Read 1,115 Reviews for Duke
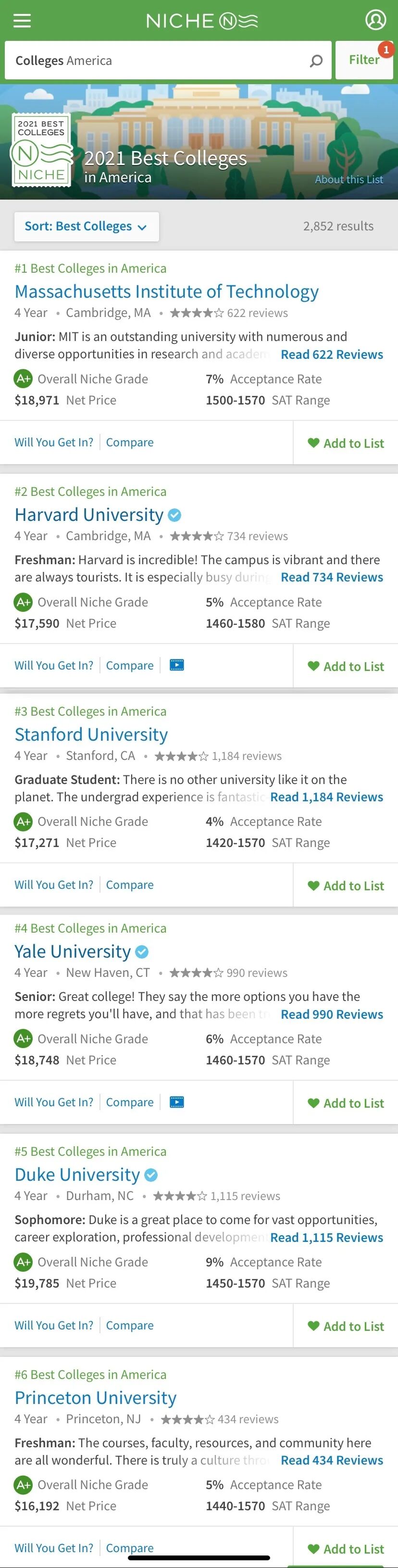Image resolution: width=398 pixels, height=1568 pixels. (326, 1238)
